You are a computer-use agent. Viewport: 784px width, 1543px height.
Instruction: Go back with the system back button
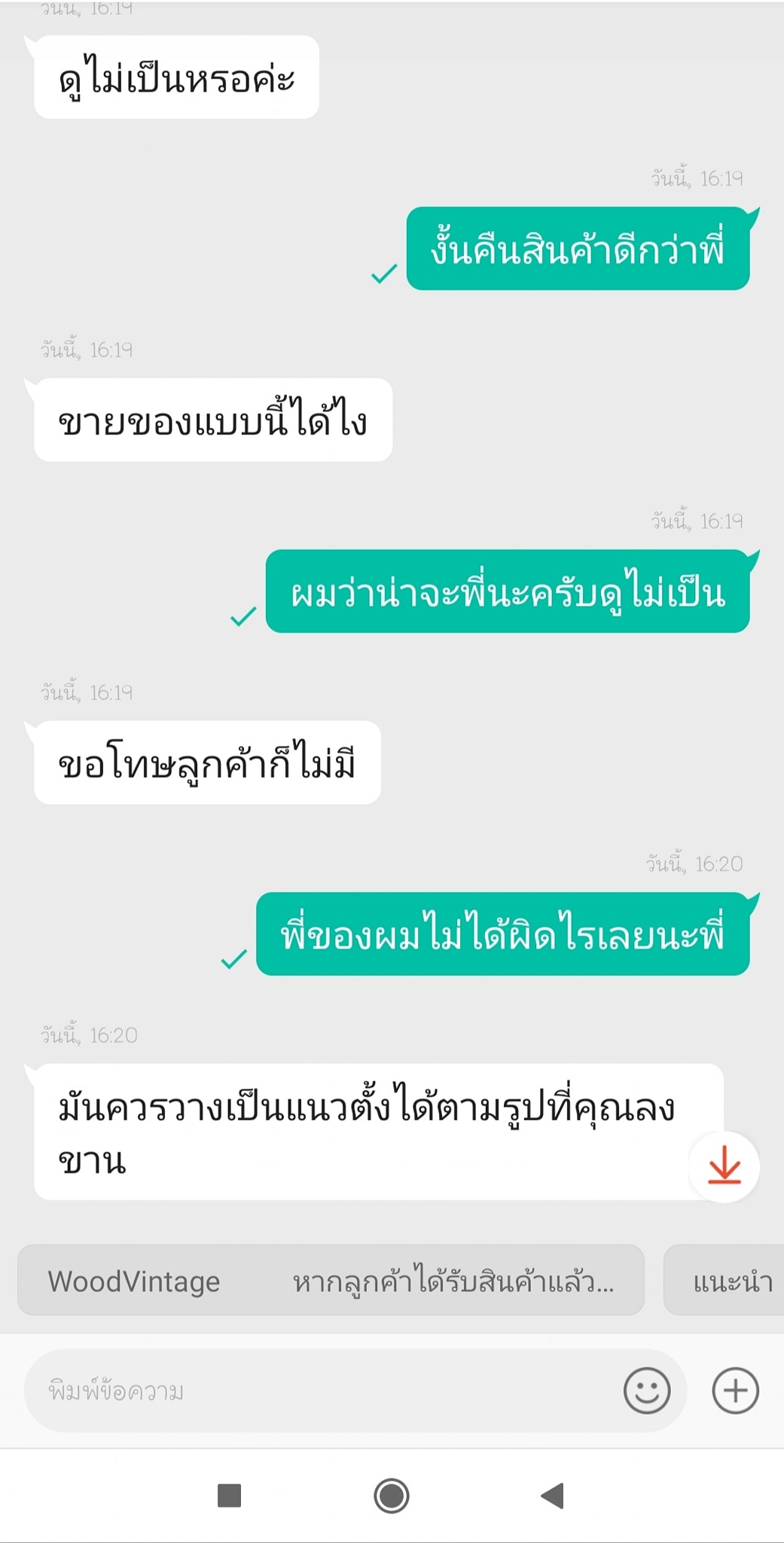pyautogui.click(x=554, y=1496)
